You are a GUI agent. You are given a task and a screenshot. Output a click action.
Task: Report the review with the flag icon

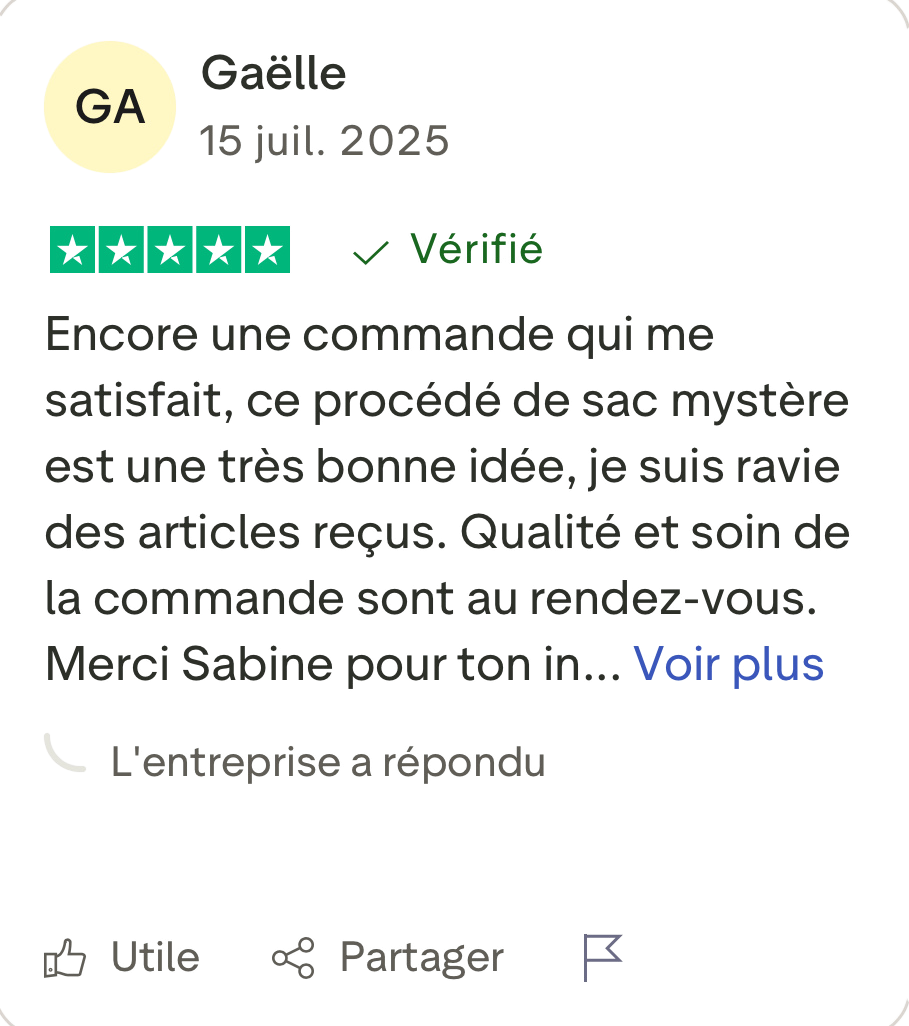click(603, 957)
